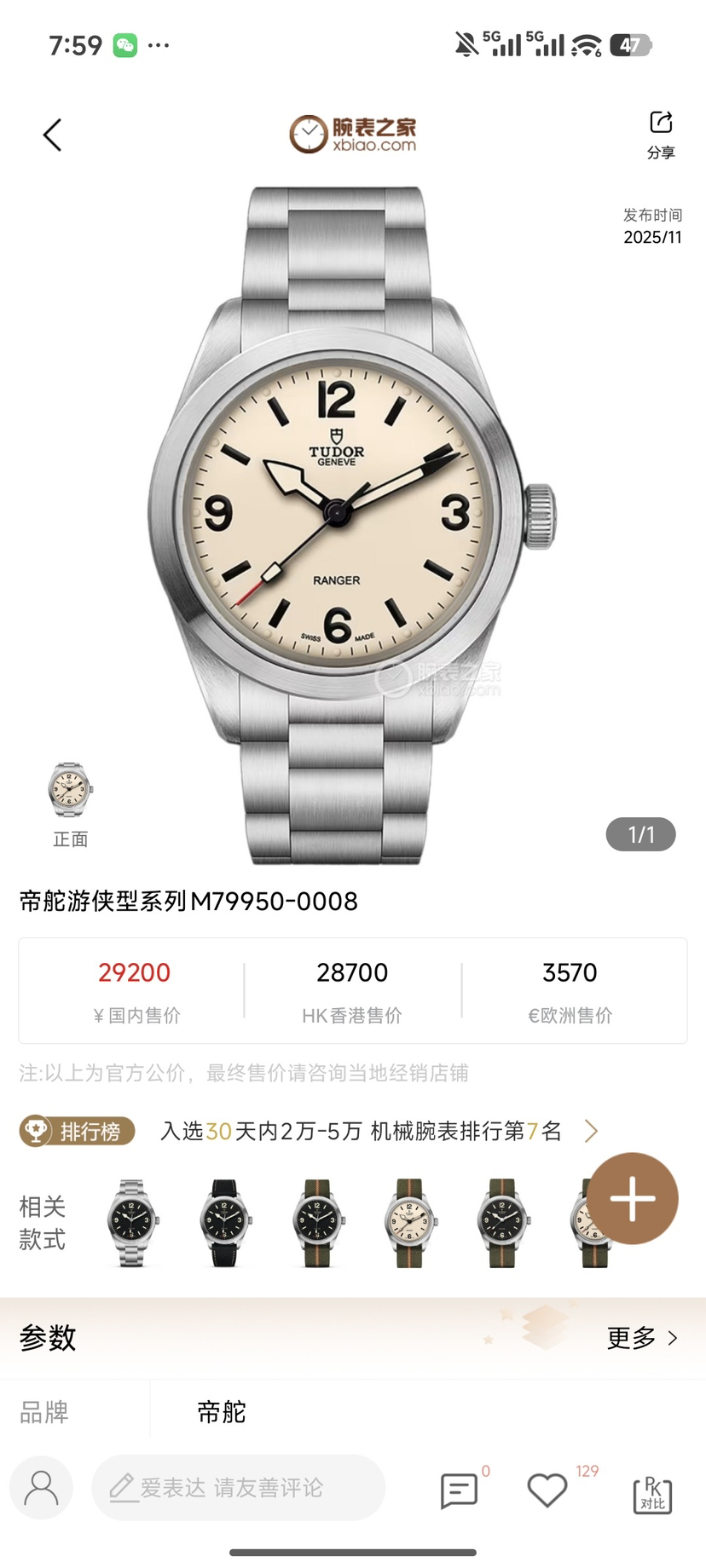The image size is (706, 1568).
Task: Open the comments icon
Action: 459,1490
